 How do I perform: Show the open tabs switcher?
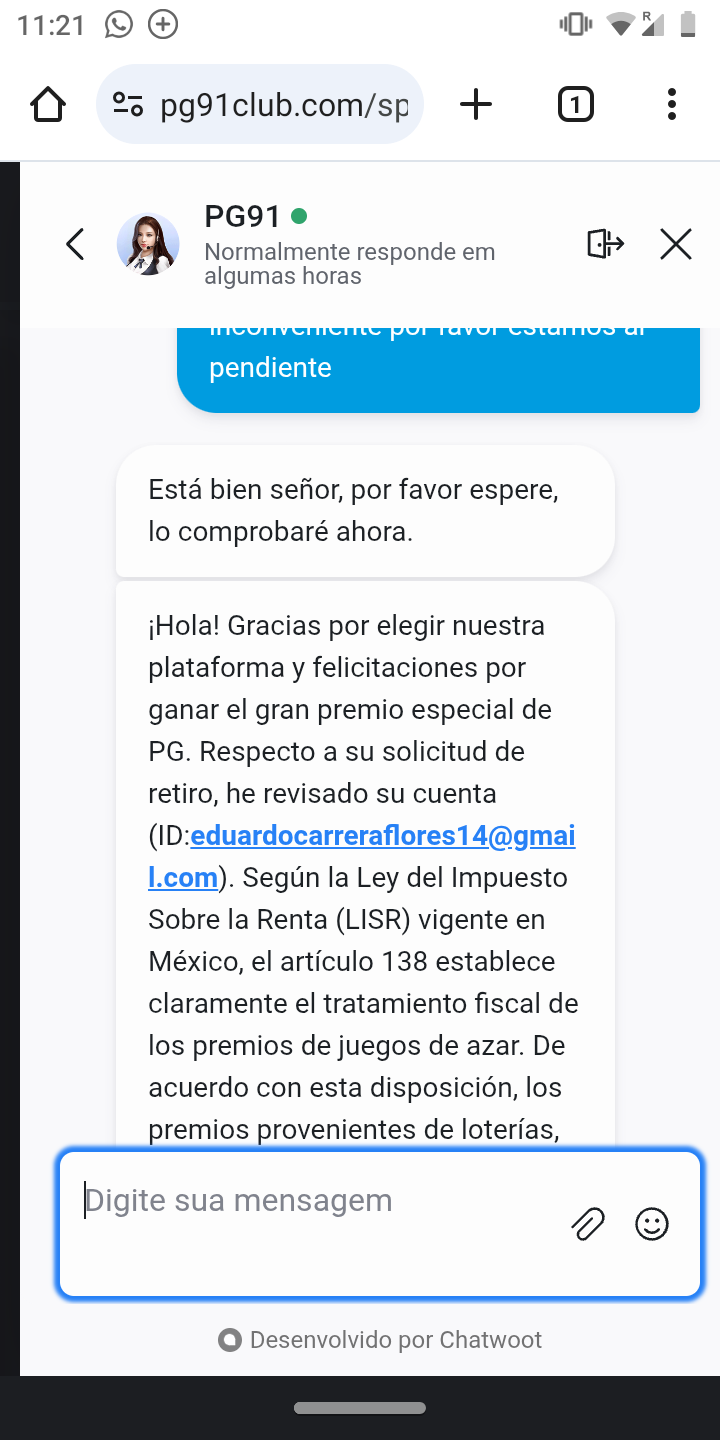point(575,104)
